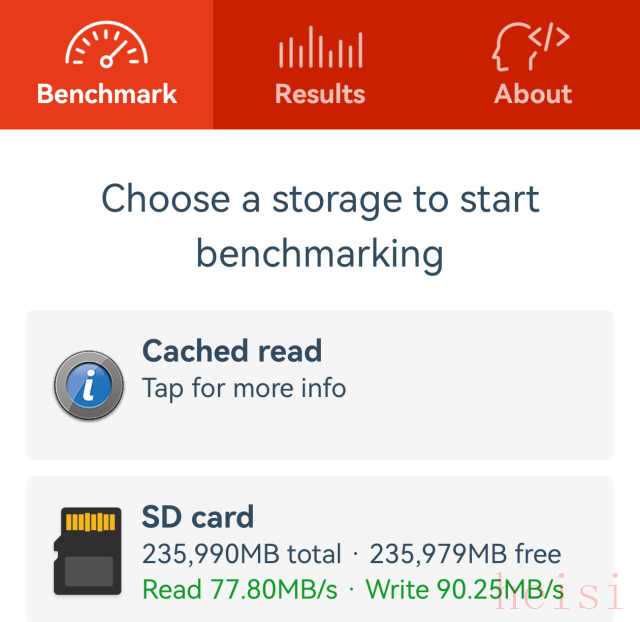Open Cached read info card
Screen dimensions: 640x622
pyautogui.click(x=319, y=384)
